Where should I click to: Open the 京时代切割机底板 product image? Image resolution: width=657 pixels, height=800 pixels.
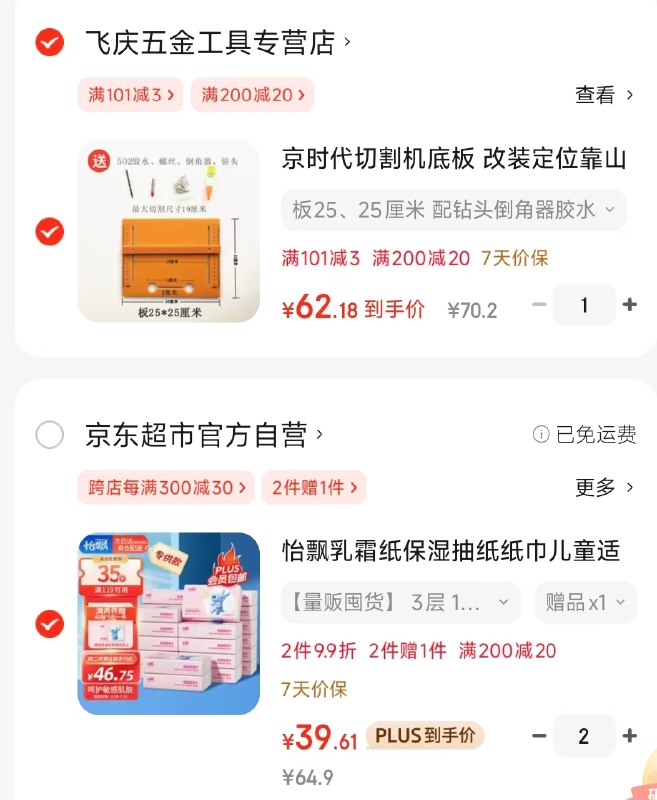169,232
